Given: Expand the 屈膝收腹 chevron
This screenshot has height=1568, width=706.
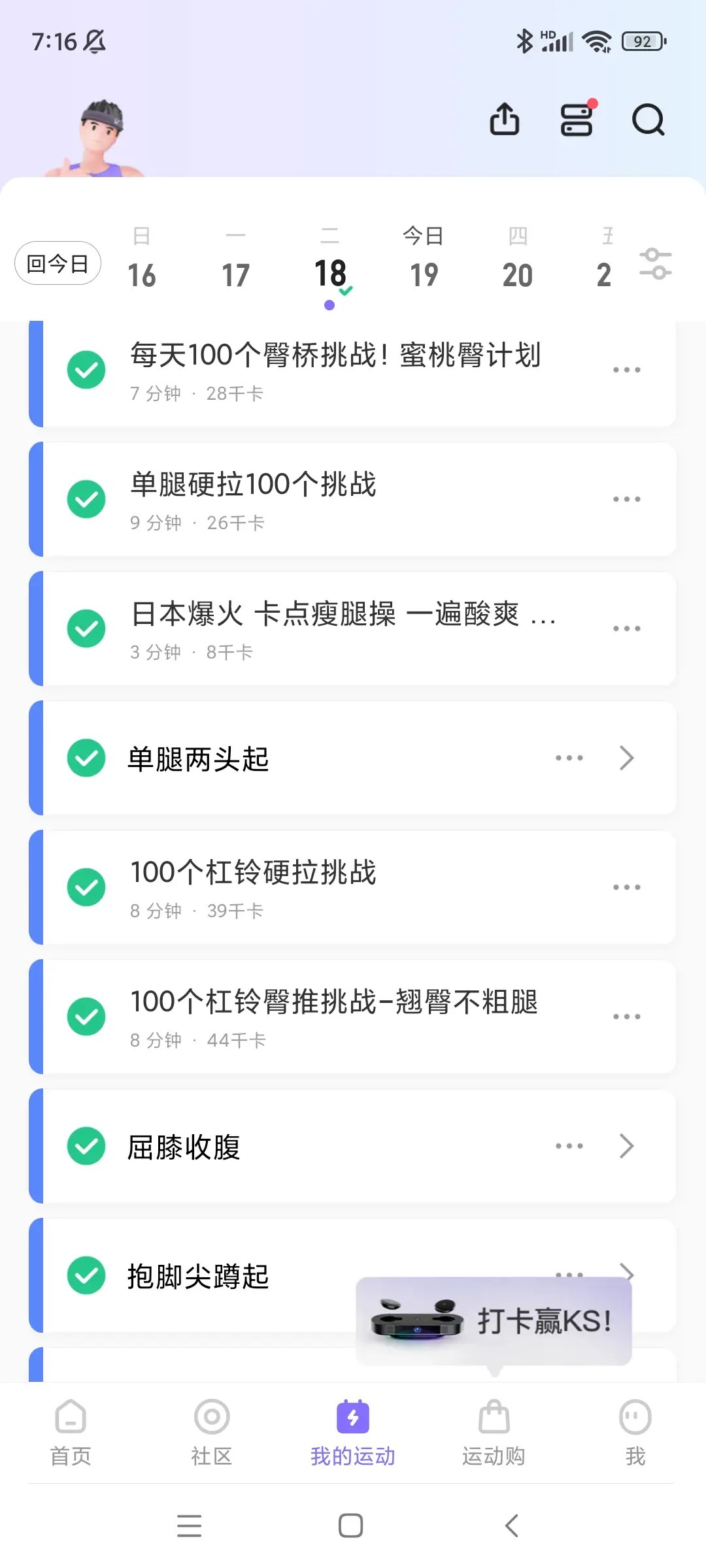Looking at the screenshot, I should 626,1146.
